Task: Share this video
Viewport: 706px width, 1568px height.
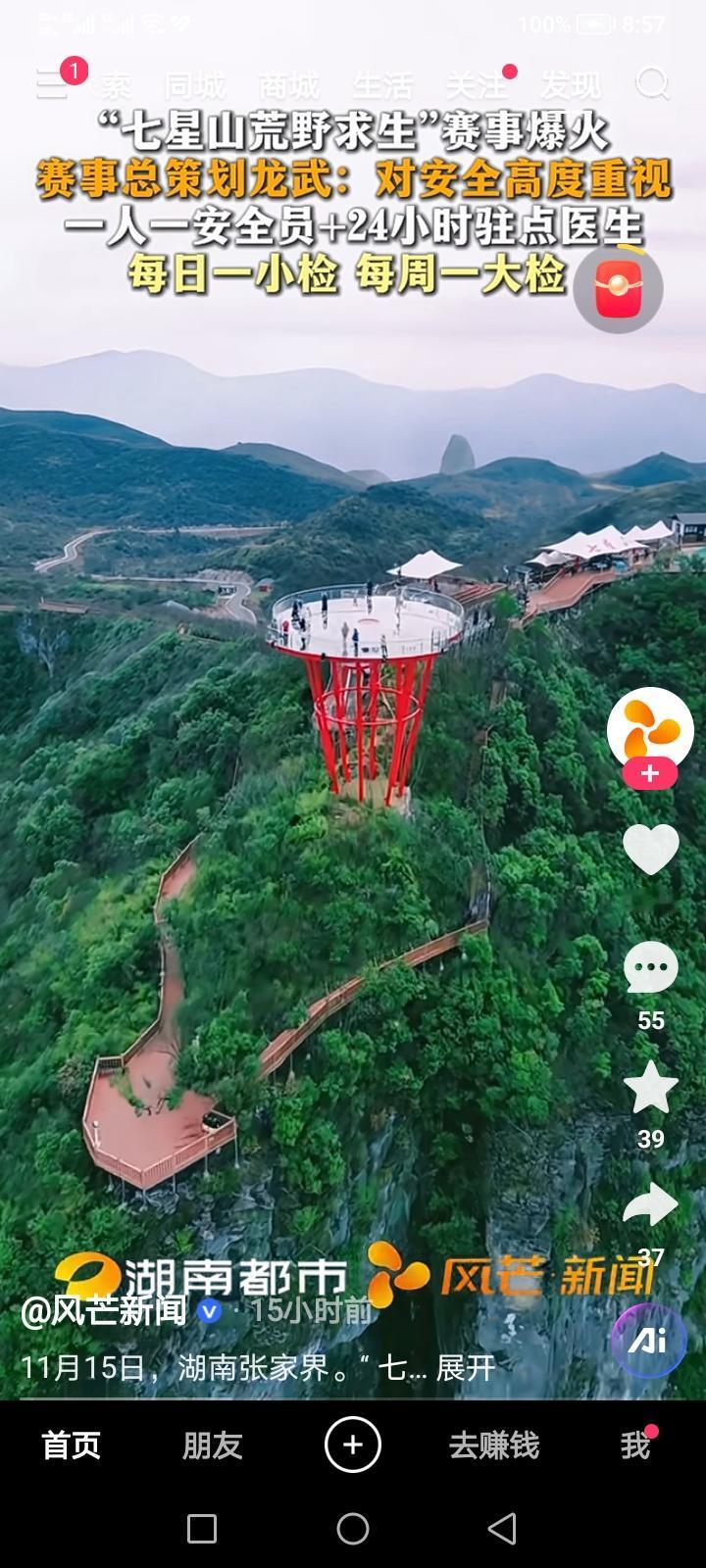Action: click(x=651, y=1205)
